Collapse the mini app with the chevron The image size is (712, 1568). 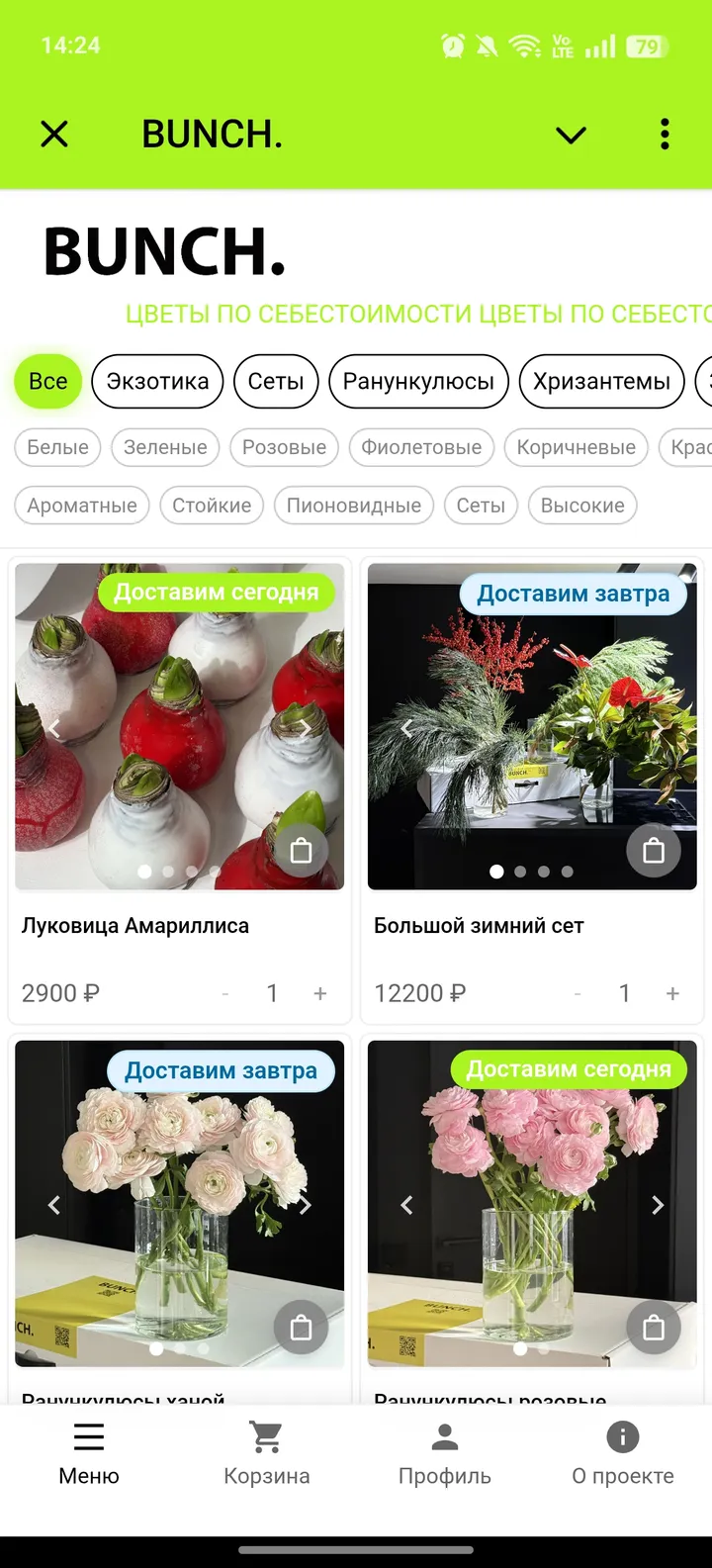click(571, 134)
